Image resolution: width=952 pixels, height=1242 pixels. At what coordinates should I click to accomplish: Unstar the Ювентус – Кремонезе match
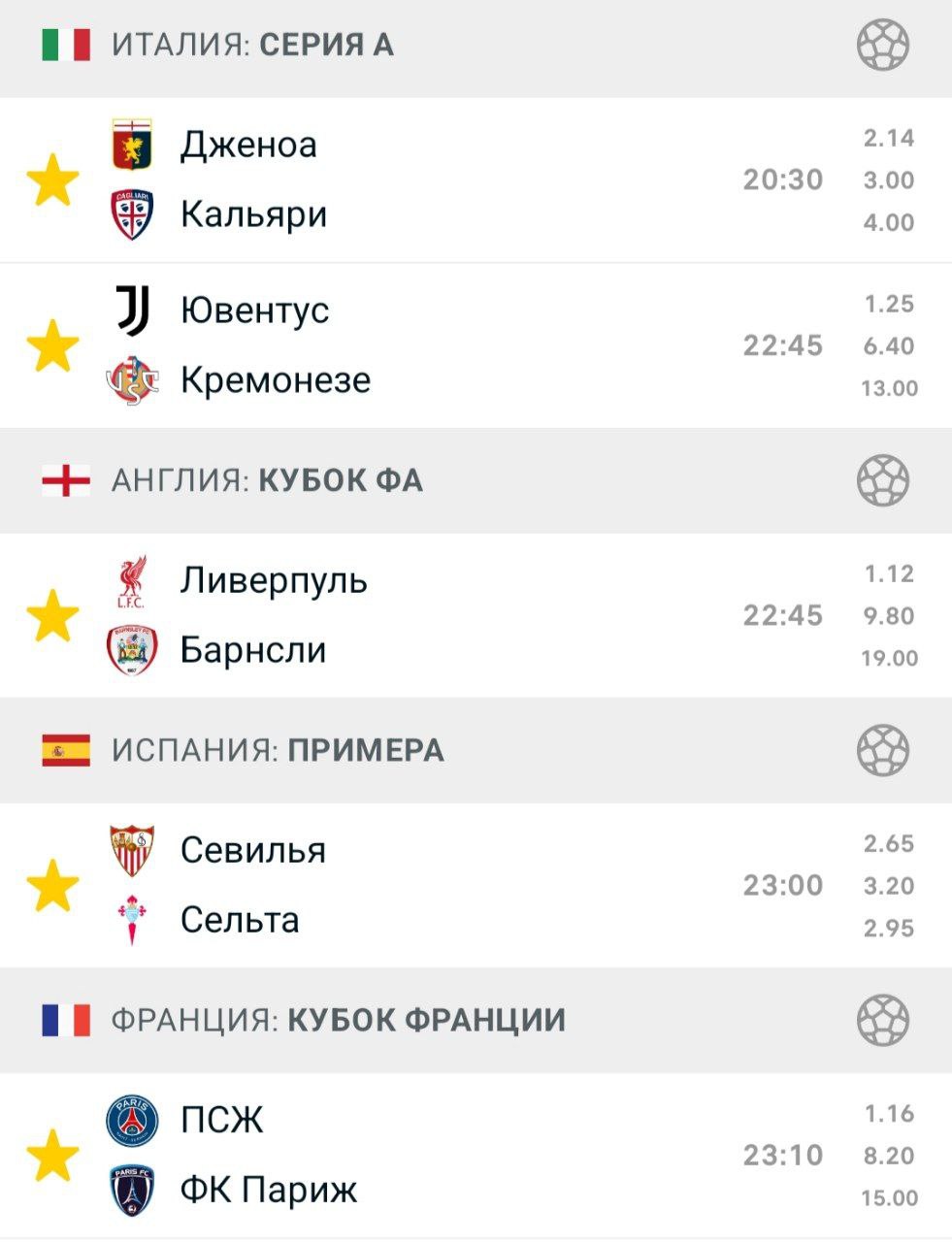(x=52, y=346)
